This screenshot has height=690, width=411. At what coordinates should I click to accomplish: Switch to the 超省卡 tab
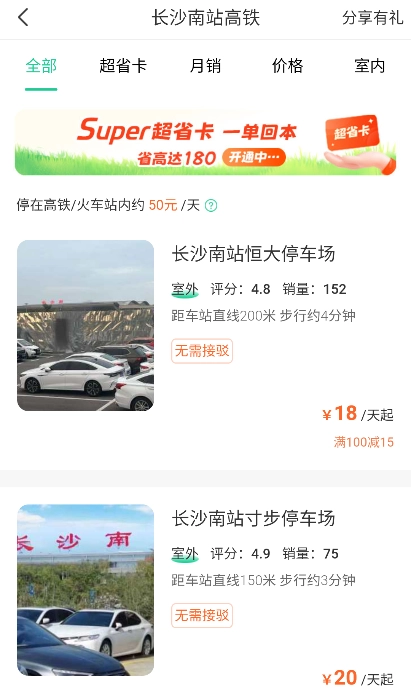coord(123,66)
